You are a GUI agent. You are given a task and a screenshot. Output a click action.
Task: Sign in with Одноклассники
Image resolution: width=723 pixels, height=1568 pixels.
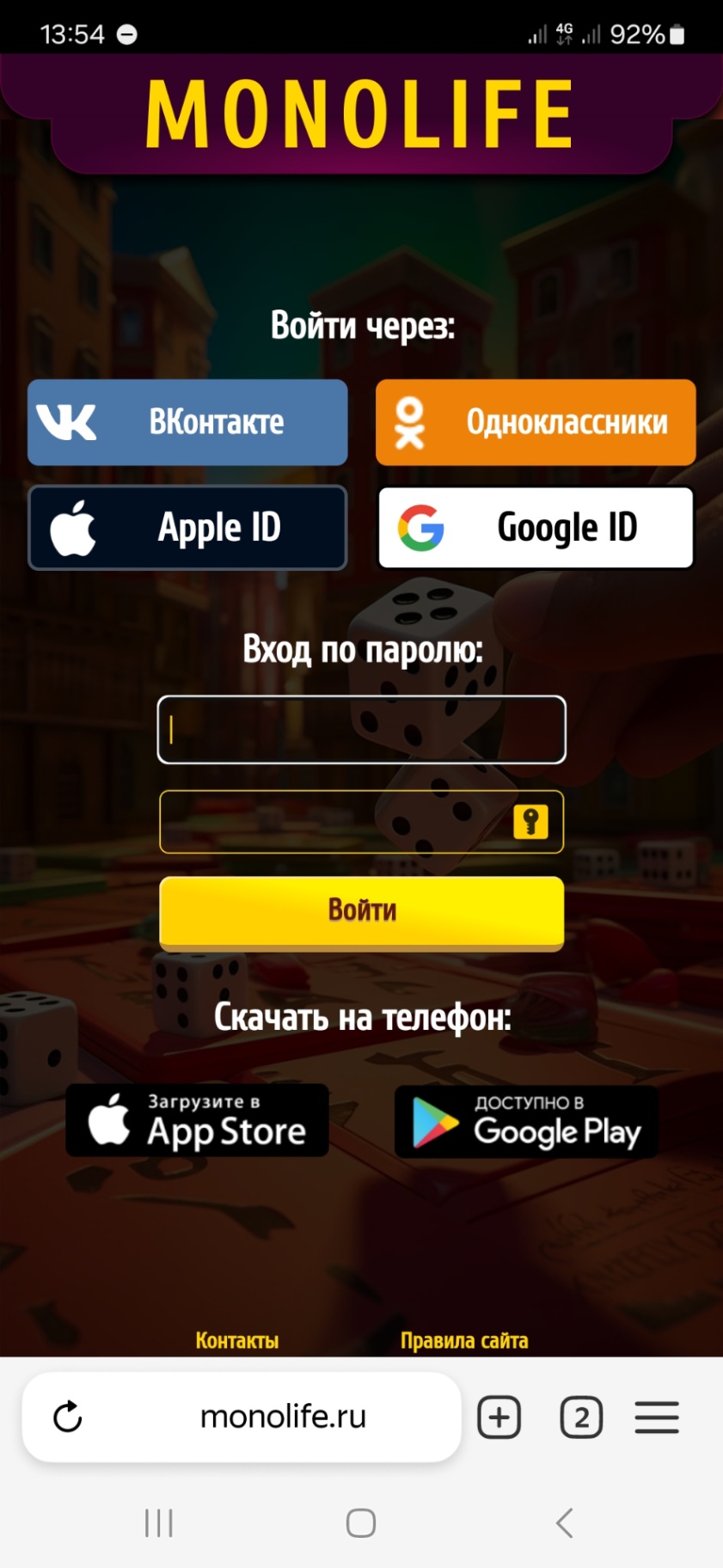(x=535, y=422)
